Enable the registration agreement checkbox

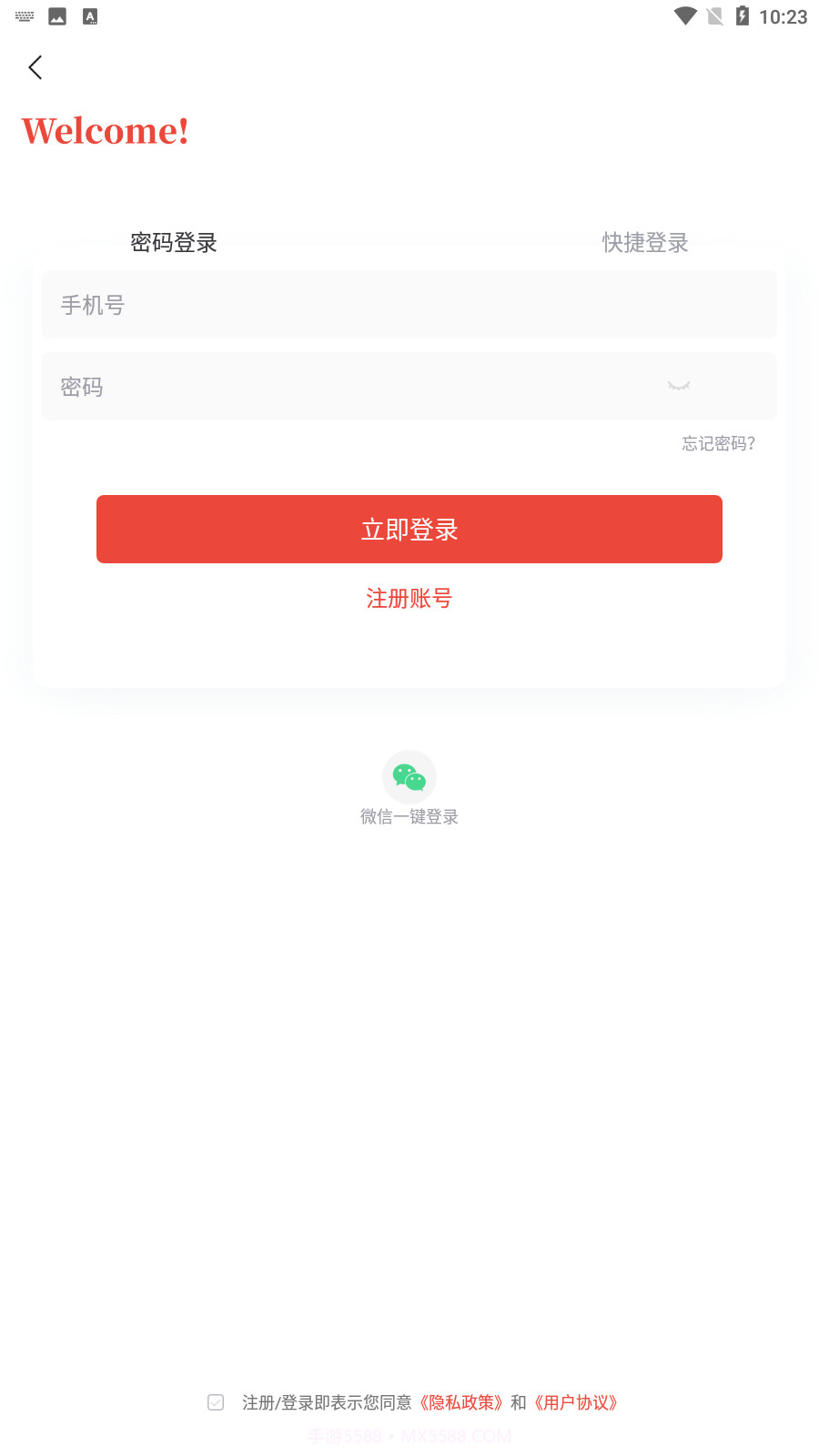pos(215,1402)
